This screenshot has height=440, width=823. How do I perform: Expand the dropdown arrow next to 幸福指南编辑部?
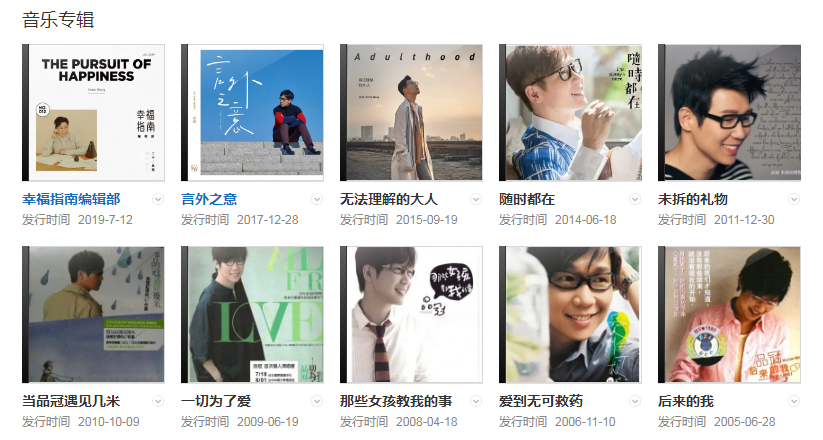[x=158, y=199]
